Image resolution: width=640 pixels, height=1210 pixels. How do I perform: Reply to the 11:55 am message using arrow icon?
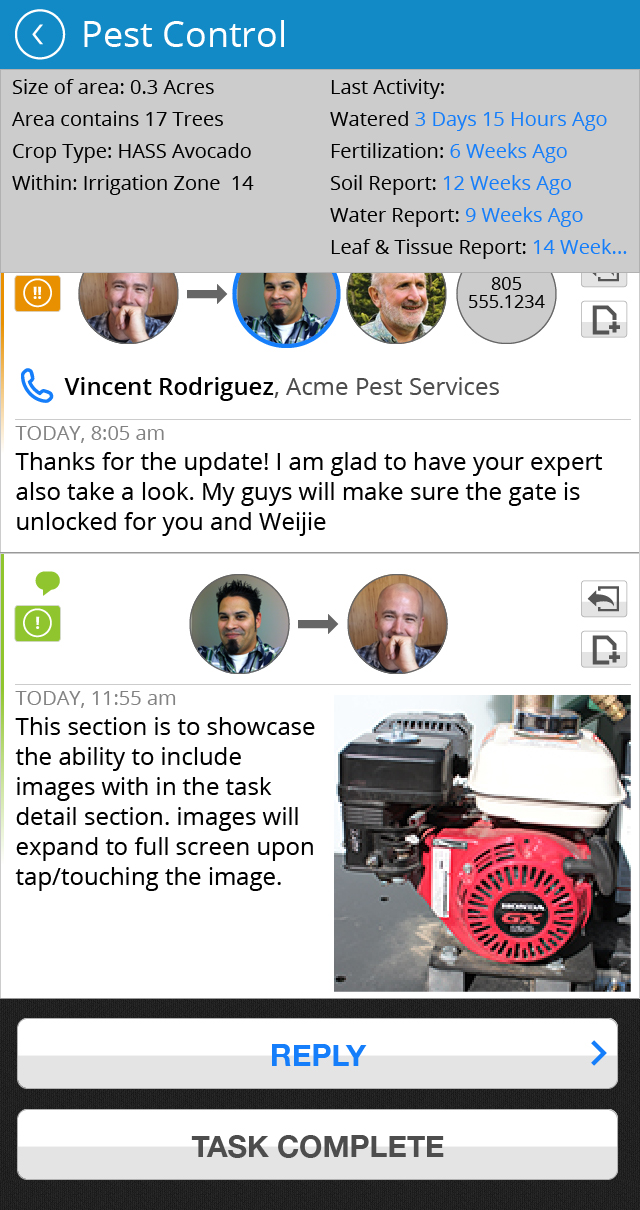click(604, 599)
